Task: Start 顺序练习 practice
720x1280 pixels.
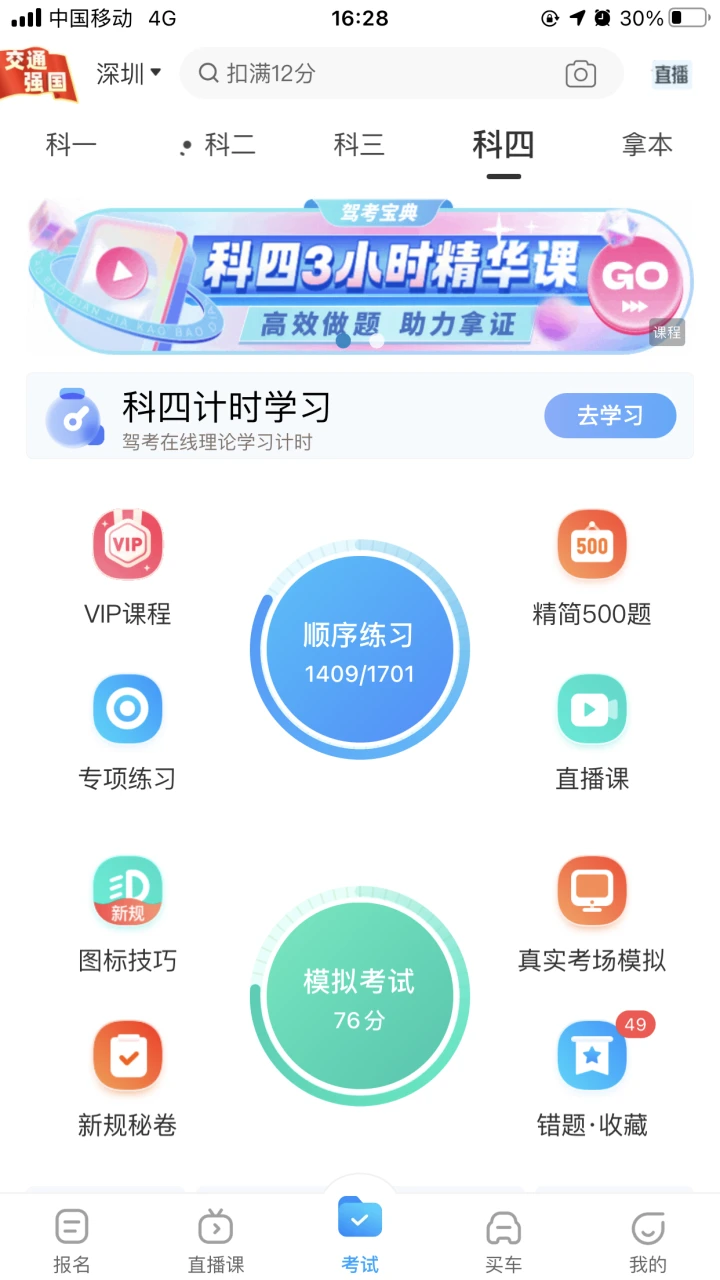Action: click(x=359, y=651)
